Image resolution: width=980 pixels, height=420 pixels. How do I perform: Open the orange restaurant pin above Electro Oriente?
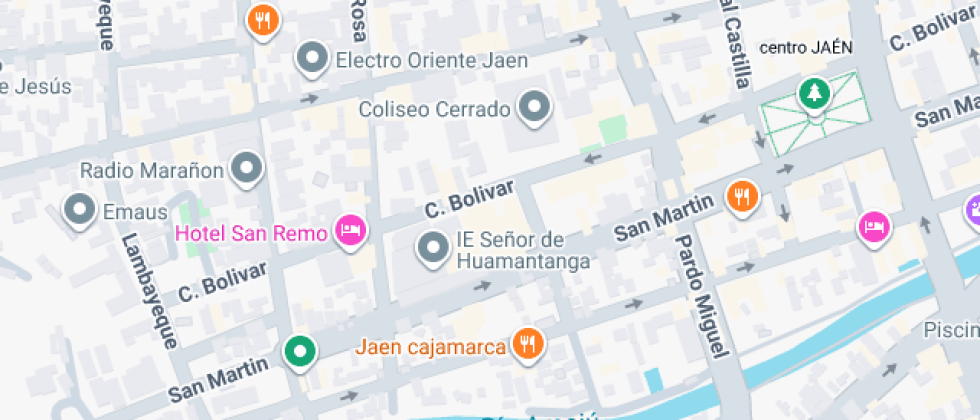tap(262, 19)
